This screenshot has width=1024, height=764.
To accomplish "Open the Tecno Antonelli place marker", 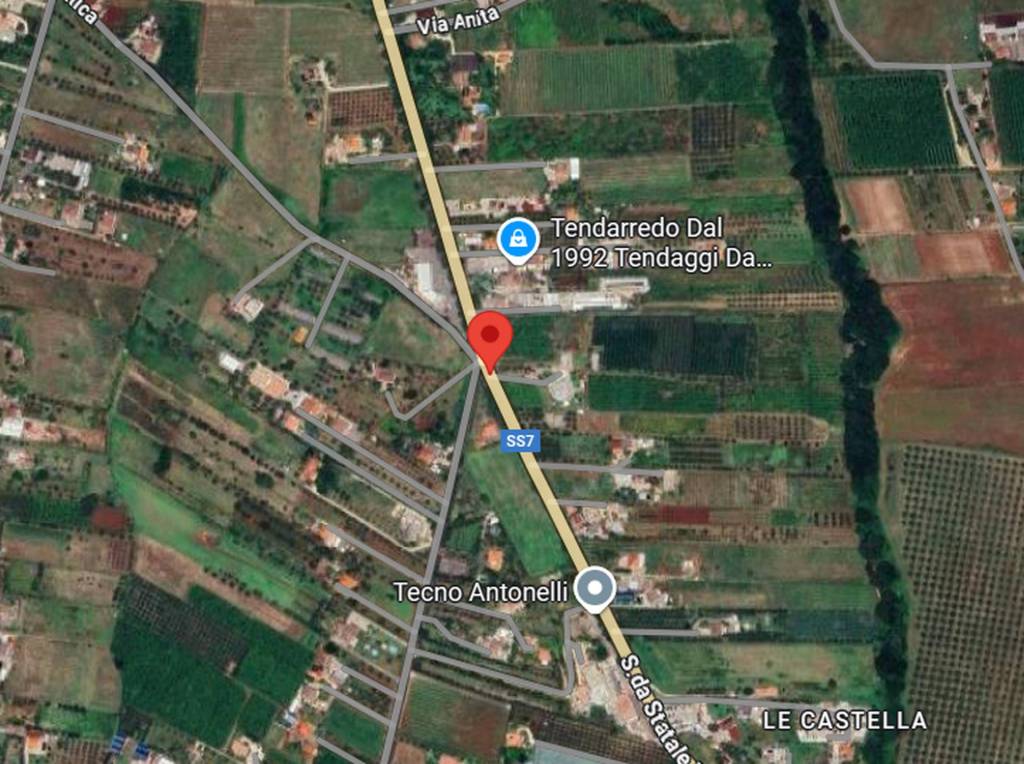I will (x=597, y=587).
